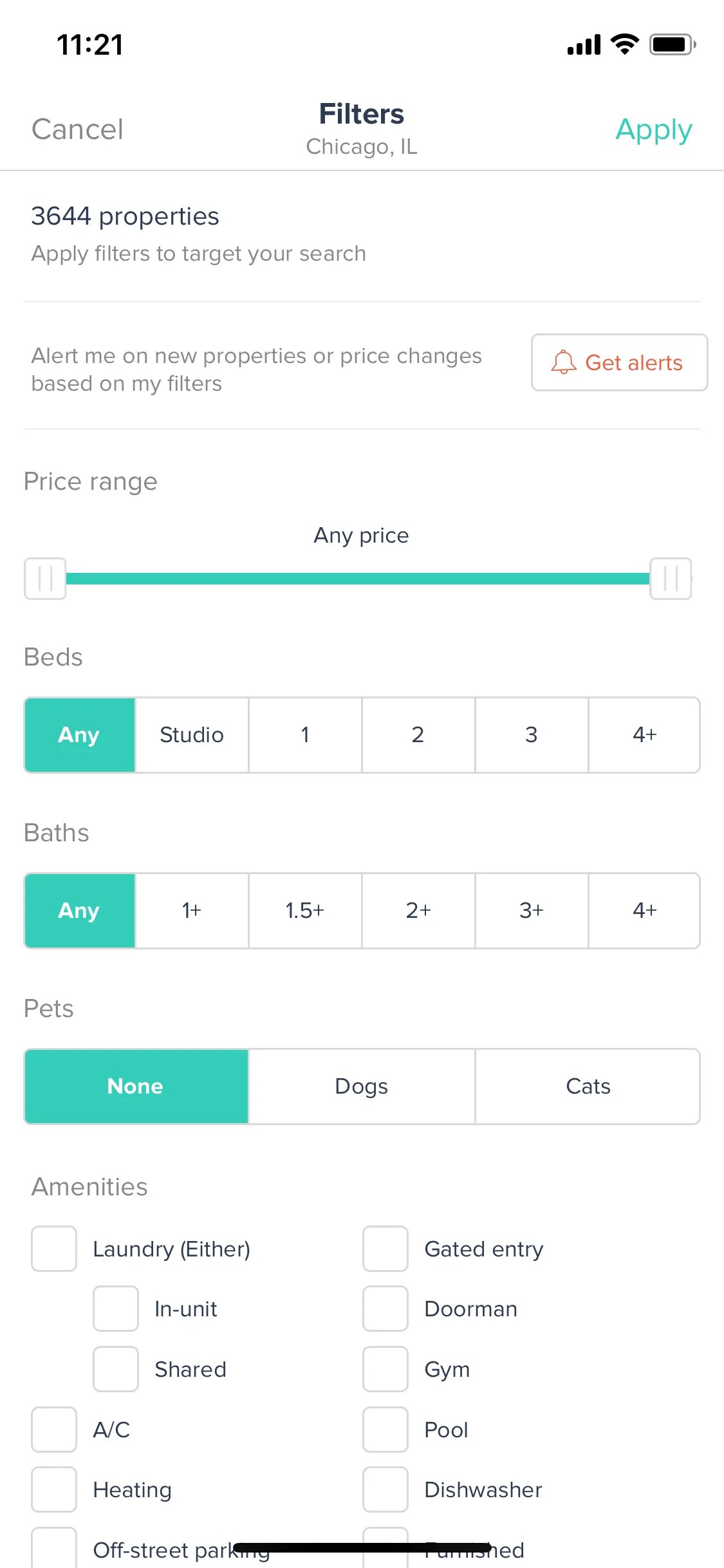This screenshot has height=1568, width=724.
Task: Select Any under Baths
Action: tap(79, 910)
